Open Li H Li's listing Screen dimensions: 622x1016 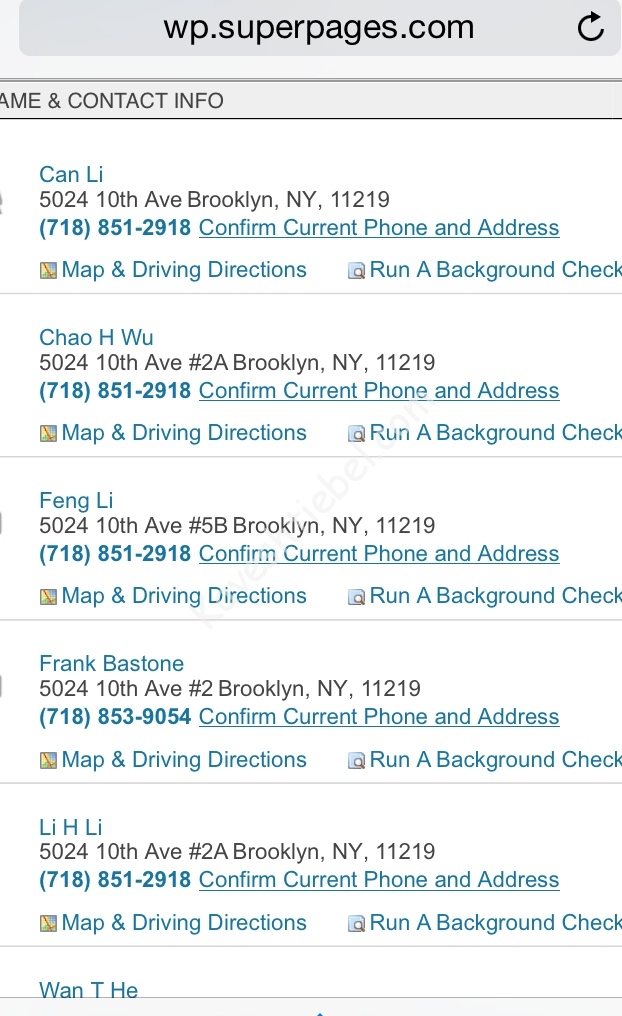tap(70, 827)
